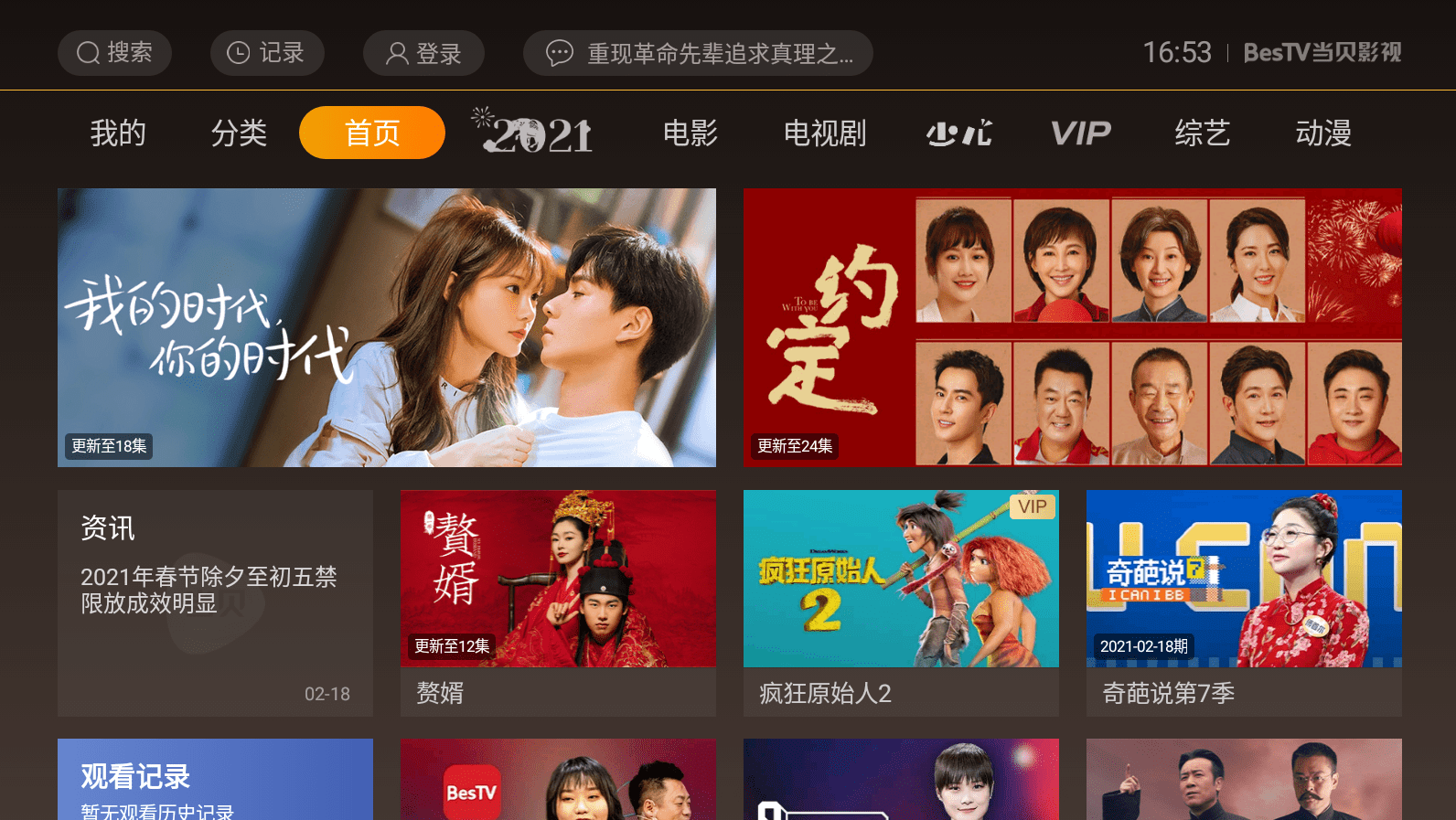Tap the 登录 login button
The width and height of the screenshot is (1456, 820).
click(x=423, y=53)
